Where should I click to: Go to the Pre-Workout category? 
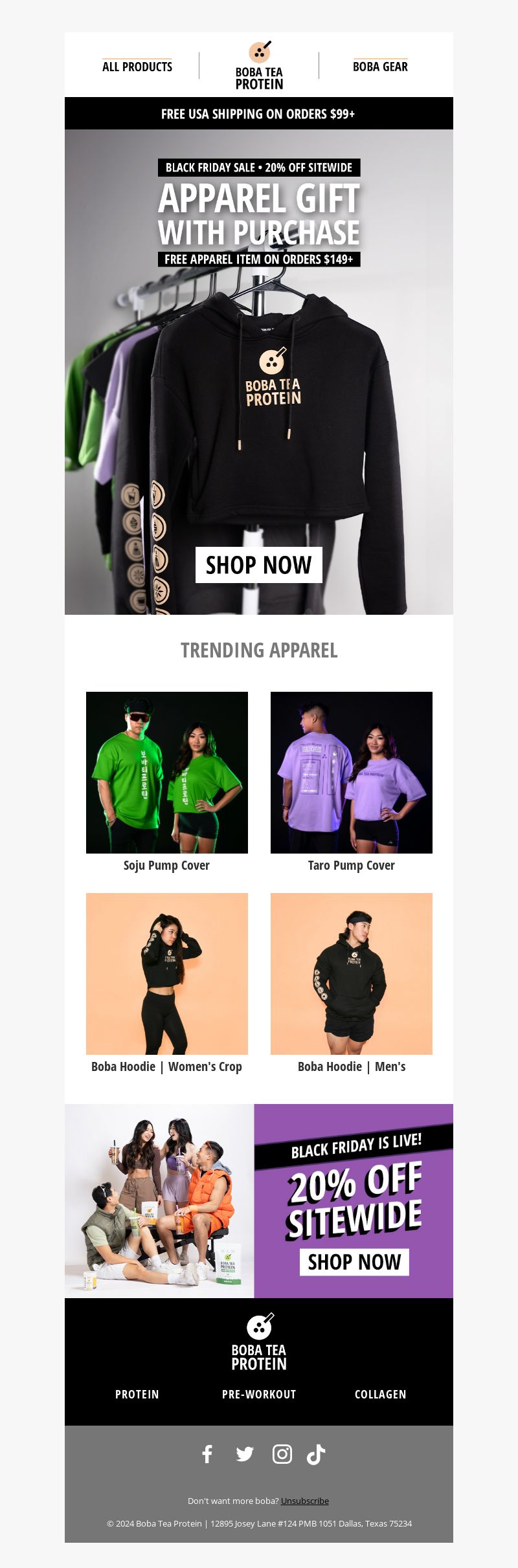258,1394
